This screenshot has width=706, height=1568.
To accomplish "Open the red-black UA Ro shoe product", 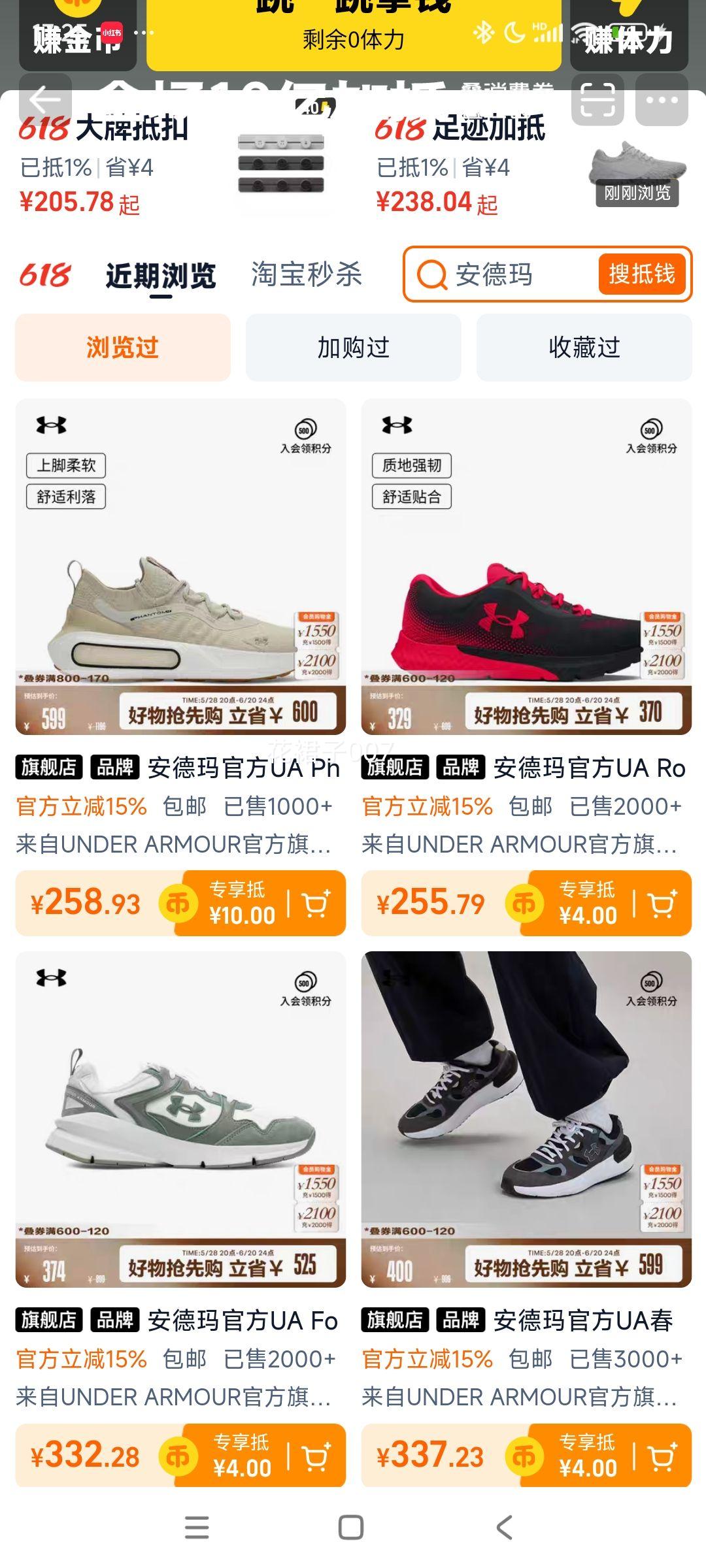I will [526, 566].
